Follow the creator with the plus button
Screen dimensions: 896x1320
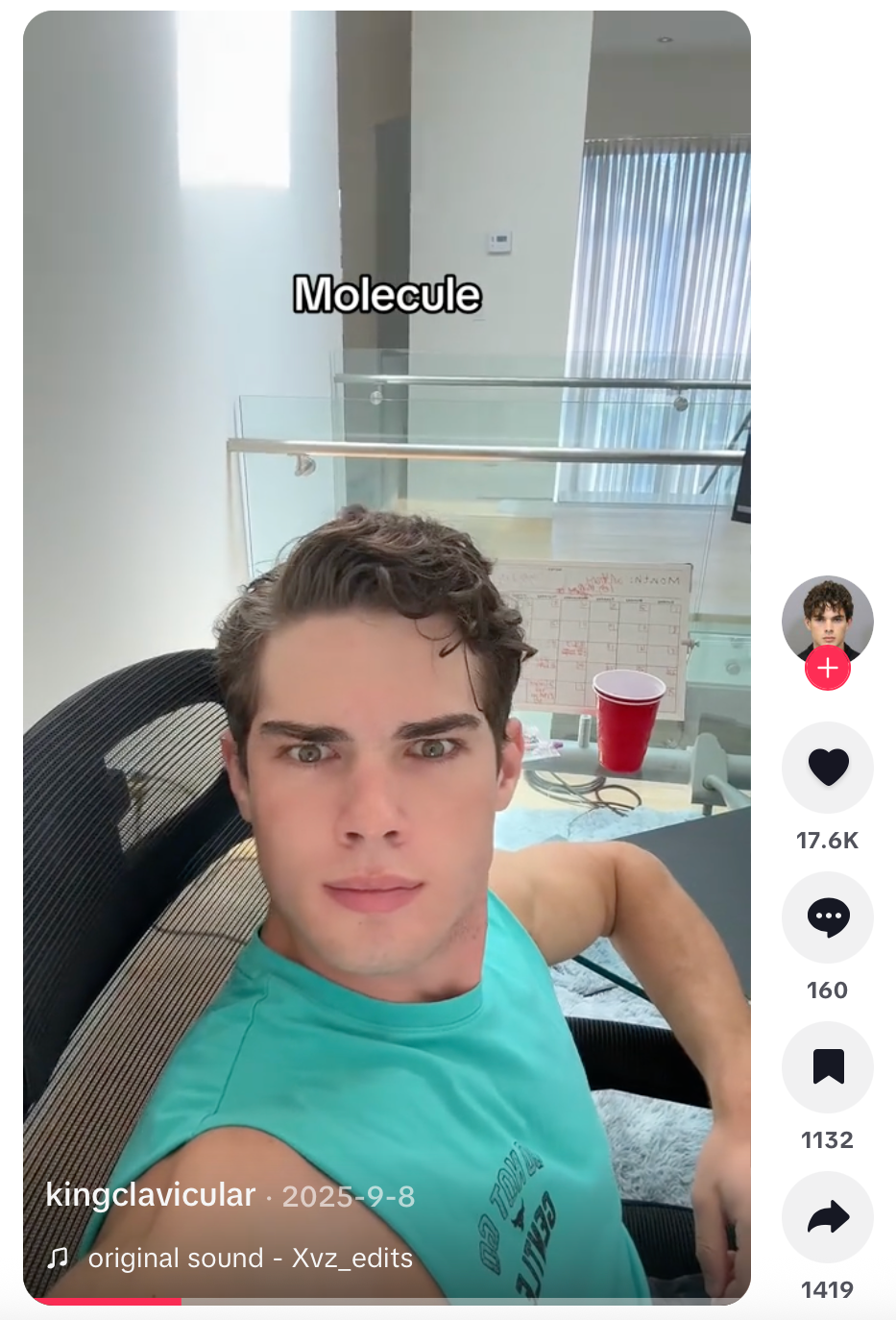point(827,668)
